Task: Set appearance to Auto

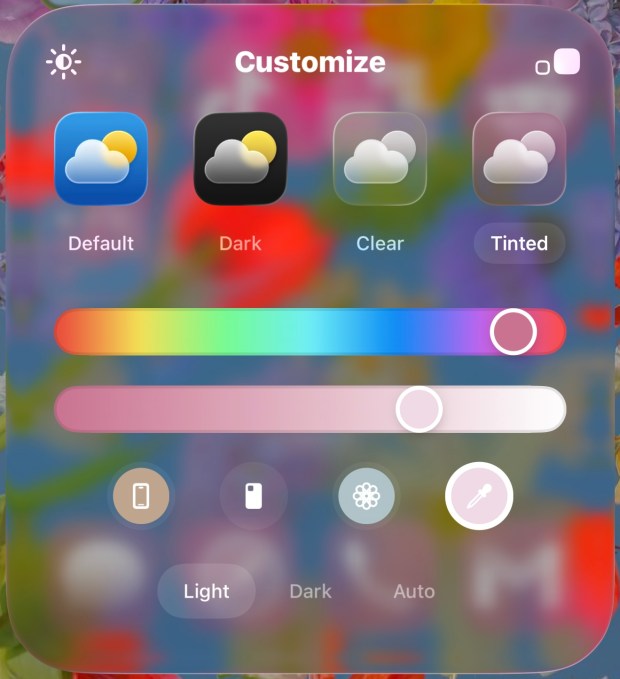Action: [414, 591]
